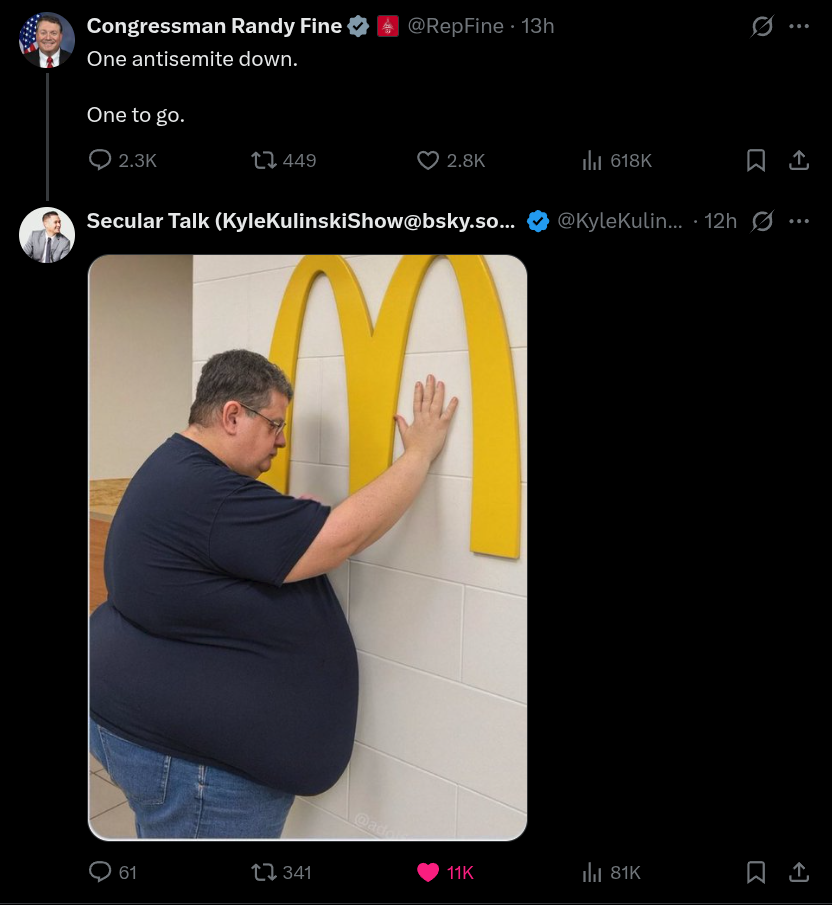Reply to Randy Fine's post
This screenshot has width=832, height=905.
click(100, 160)
